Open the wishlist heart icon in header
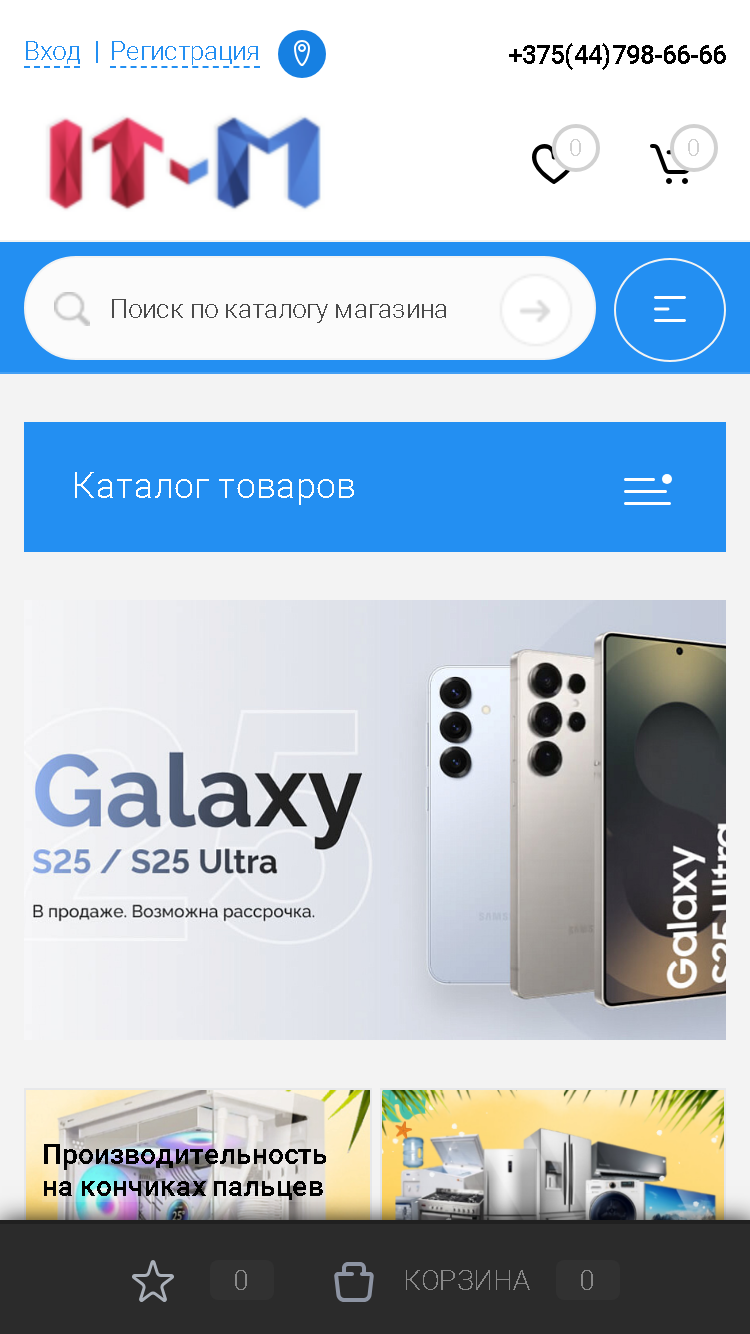The height and width of the screenshot is (1334, 750). click(551, 164)
